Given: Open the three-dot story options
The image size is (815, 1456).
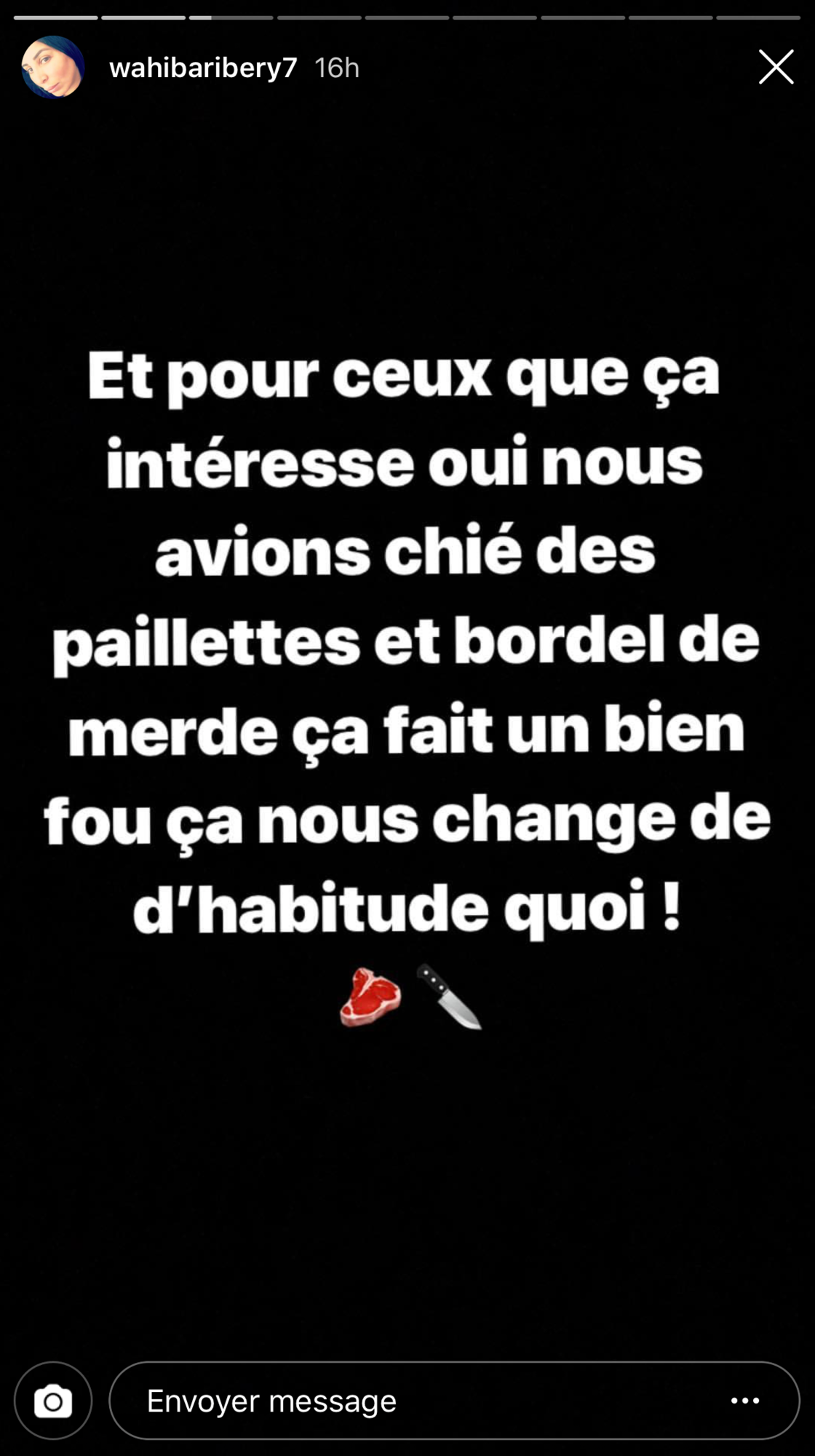Looking at the screenshot, I should coord(744,1401).
